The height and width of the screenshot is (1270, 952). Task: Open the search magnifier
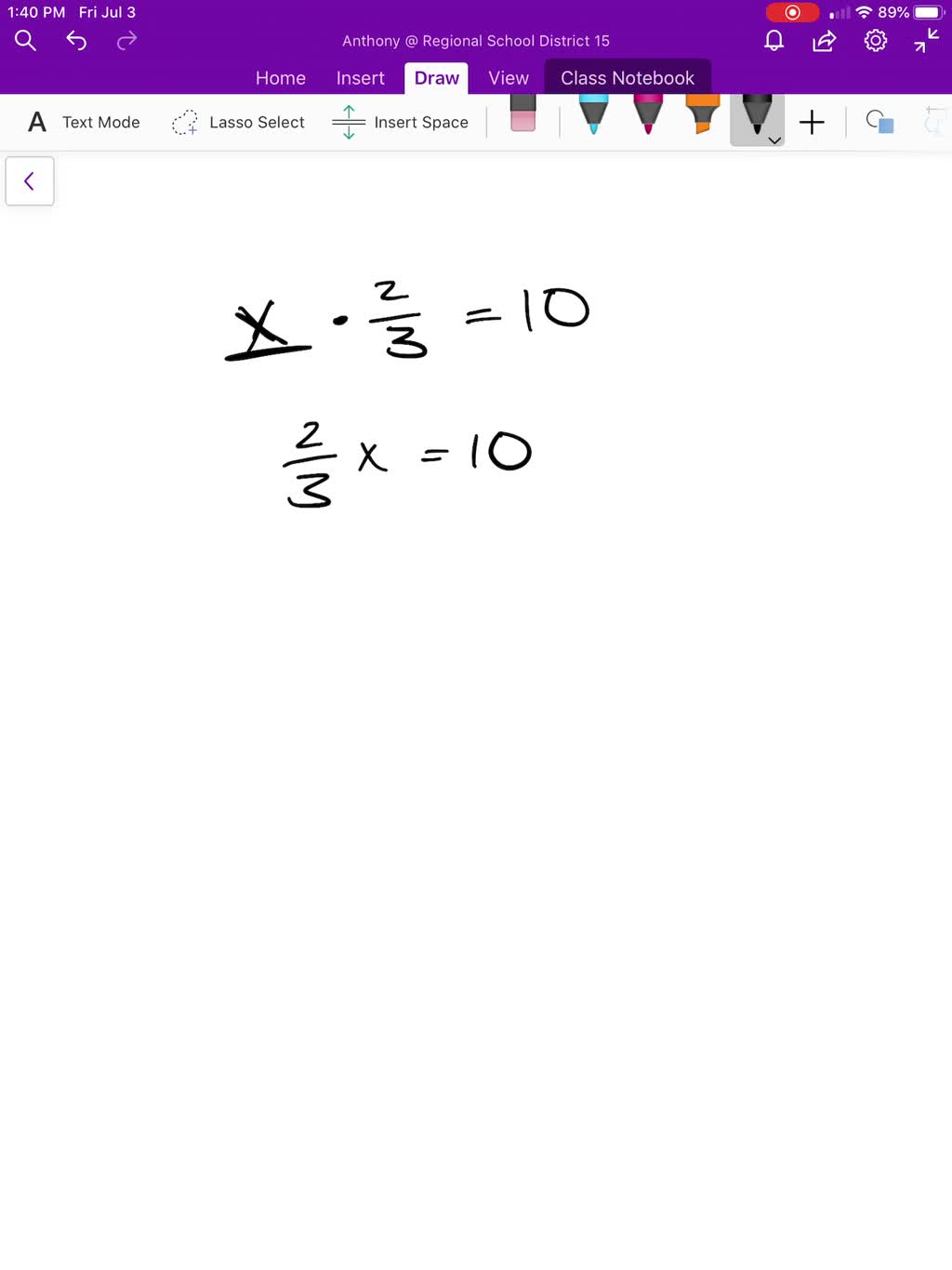(x=25, y=40)
